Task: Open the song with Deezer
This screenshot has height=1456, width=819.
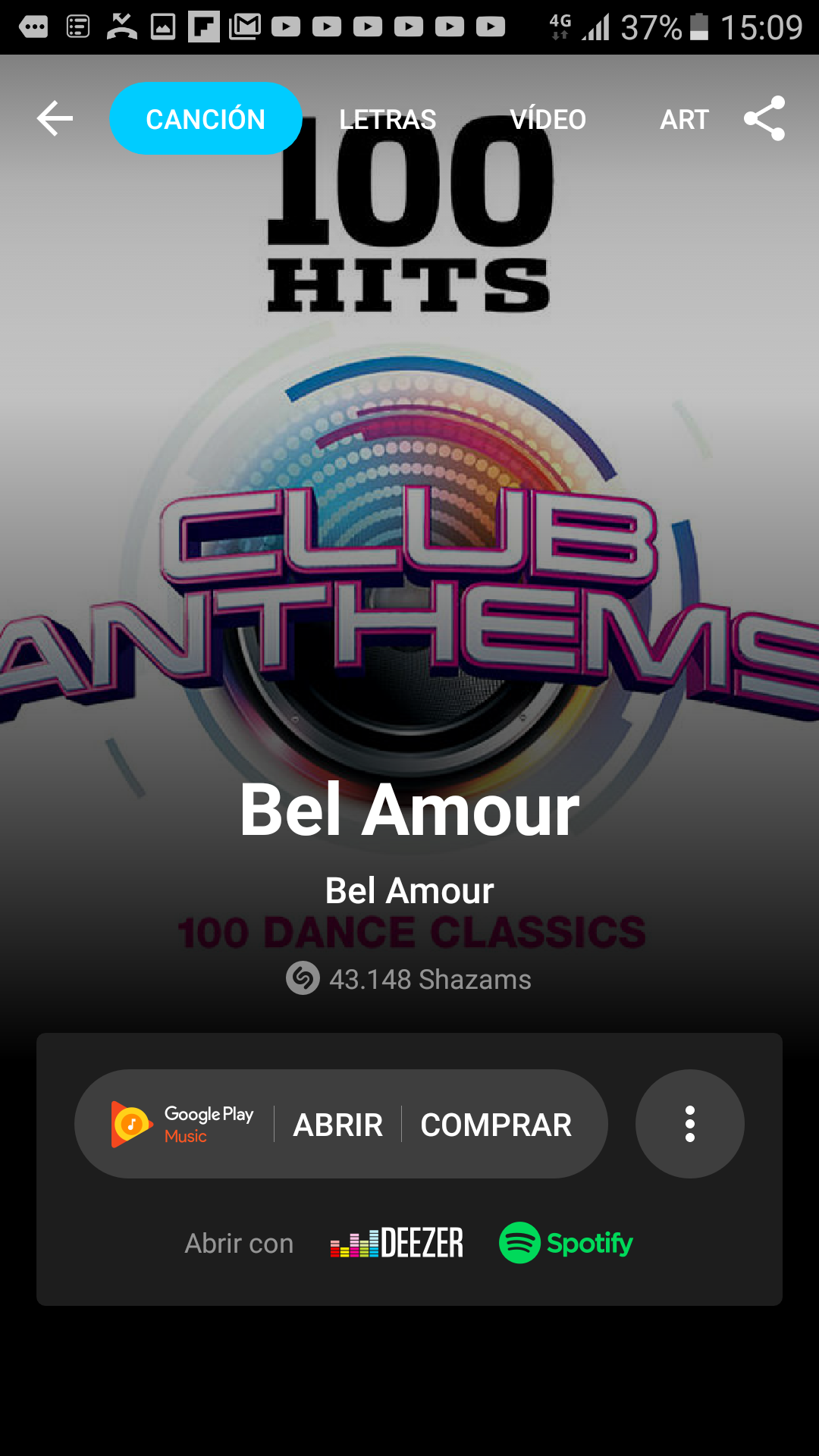Action: (x=397, y=1243)
